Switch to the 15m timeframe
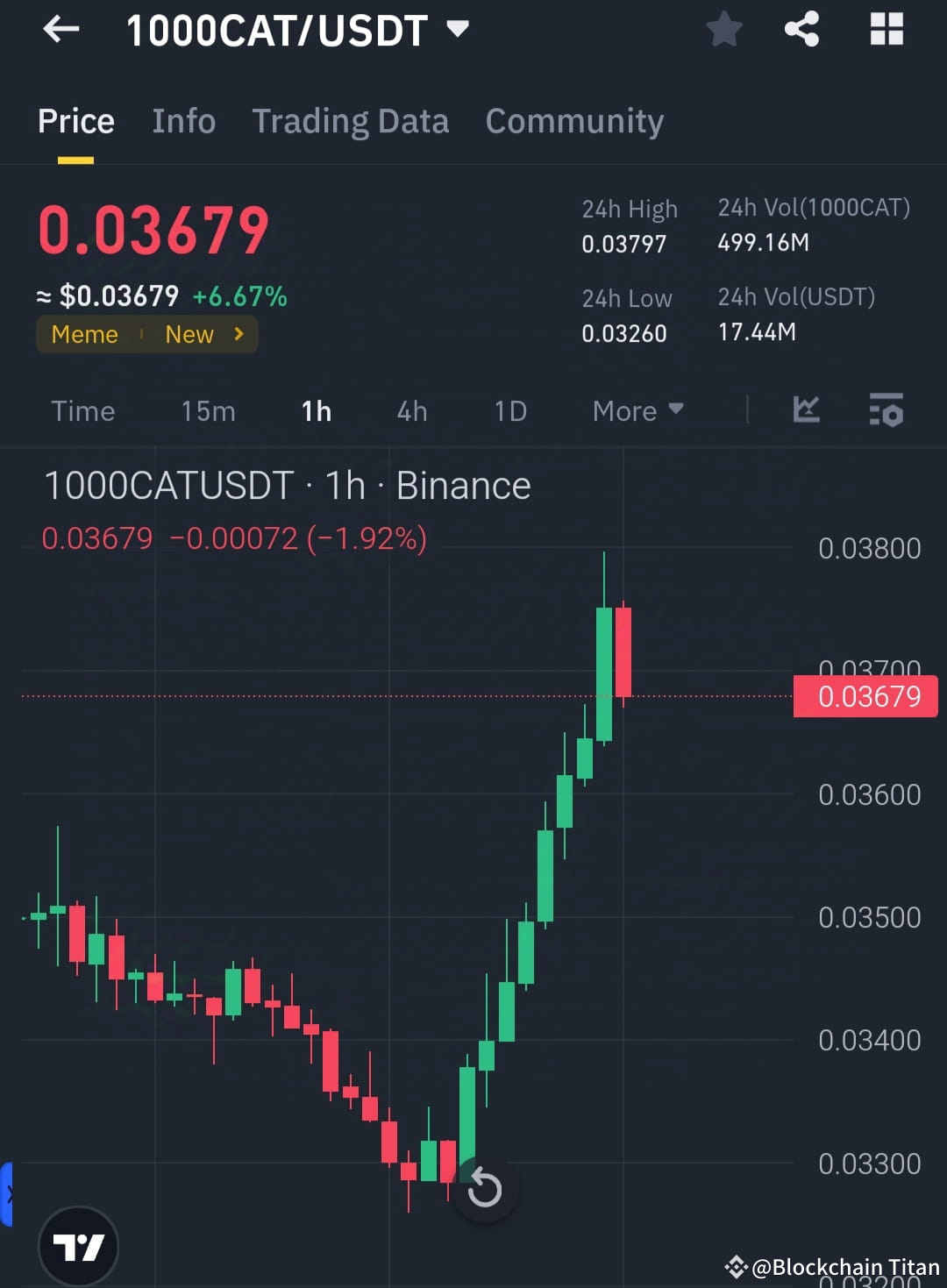This screenshot has width=947, height=1288. (208, 410)
